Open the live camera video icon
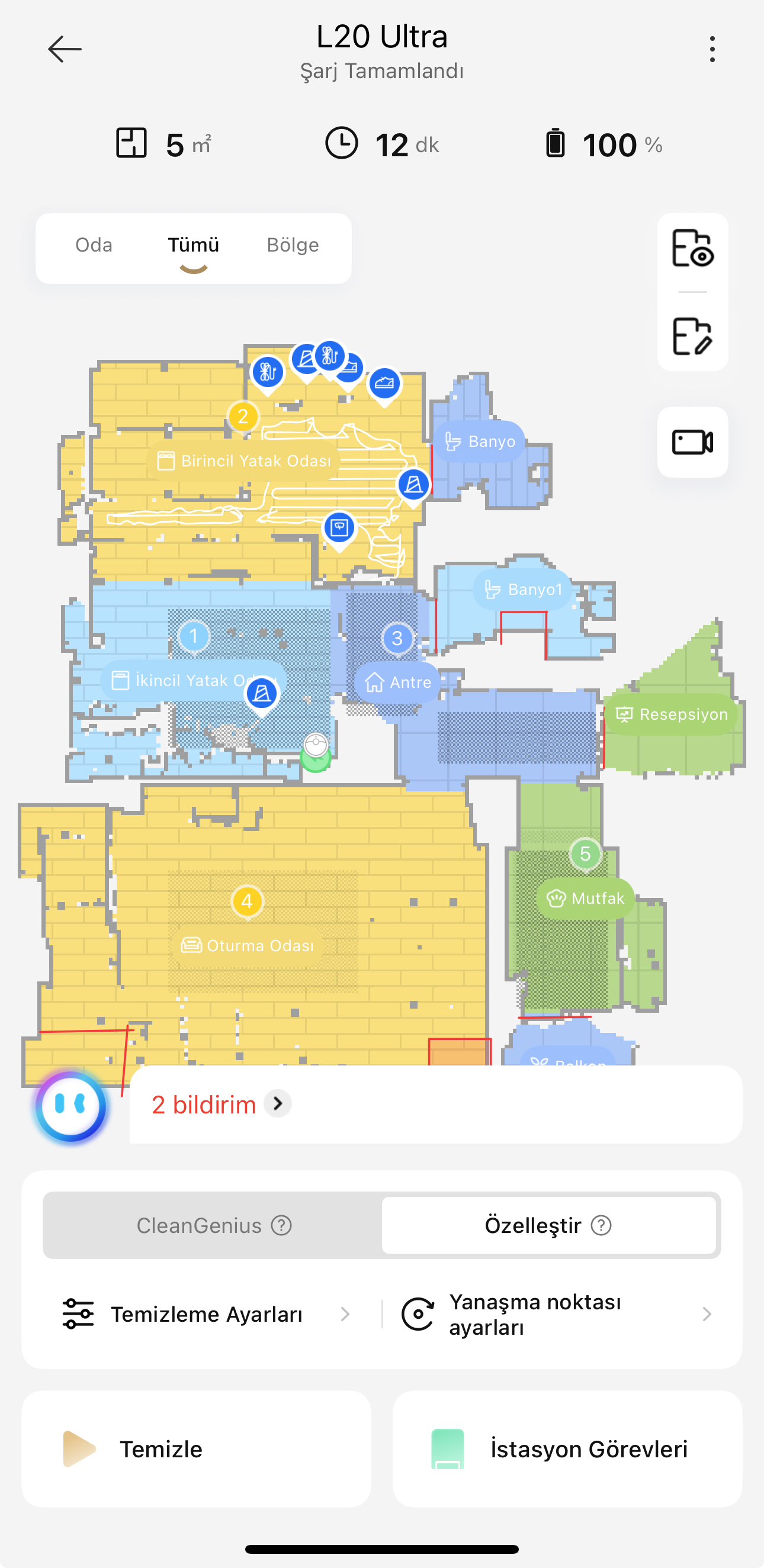Screen dimensions: 764x1568 pyautogui.click(x=692, y=443)
